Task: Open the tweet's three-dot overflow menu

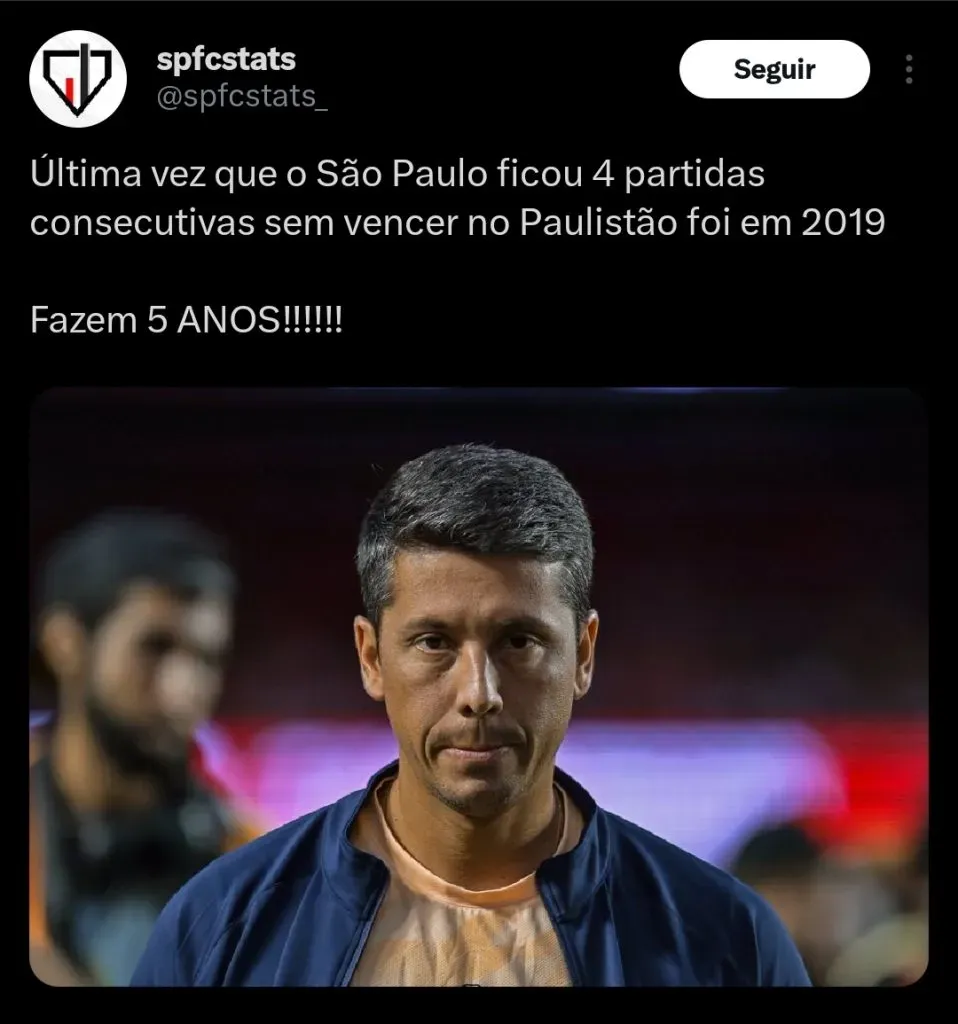Action: coord(909,69)
